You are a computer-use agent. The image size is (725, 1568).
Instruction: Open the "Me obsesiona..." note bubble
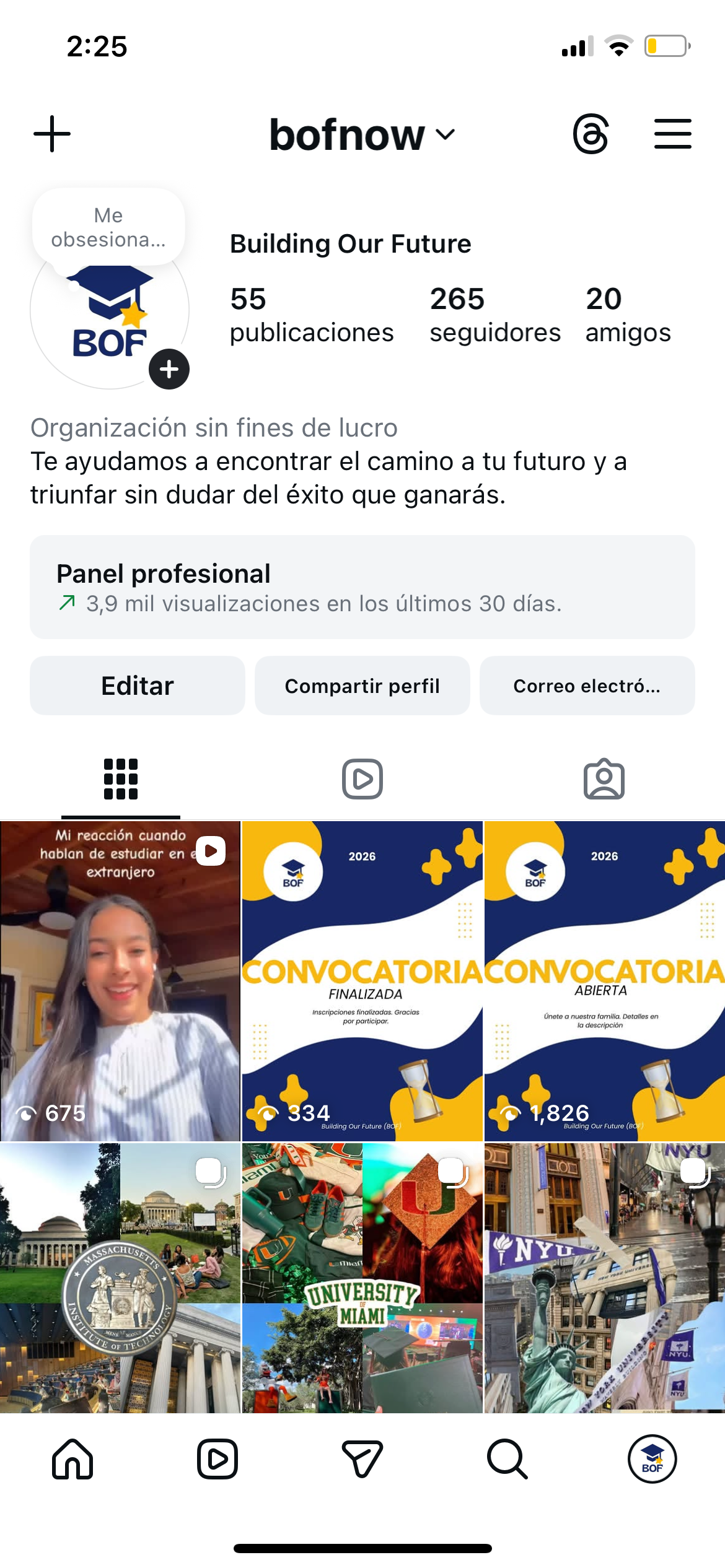(x=108, y=227)
